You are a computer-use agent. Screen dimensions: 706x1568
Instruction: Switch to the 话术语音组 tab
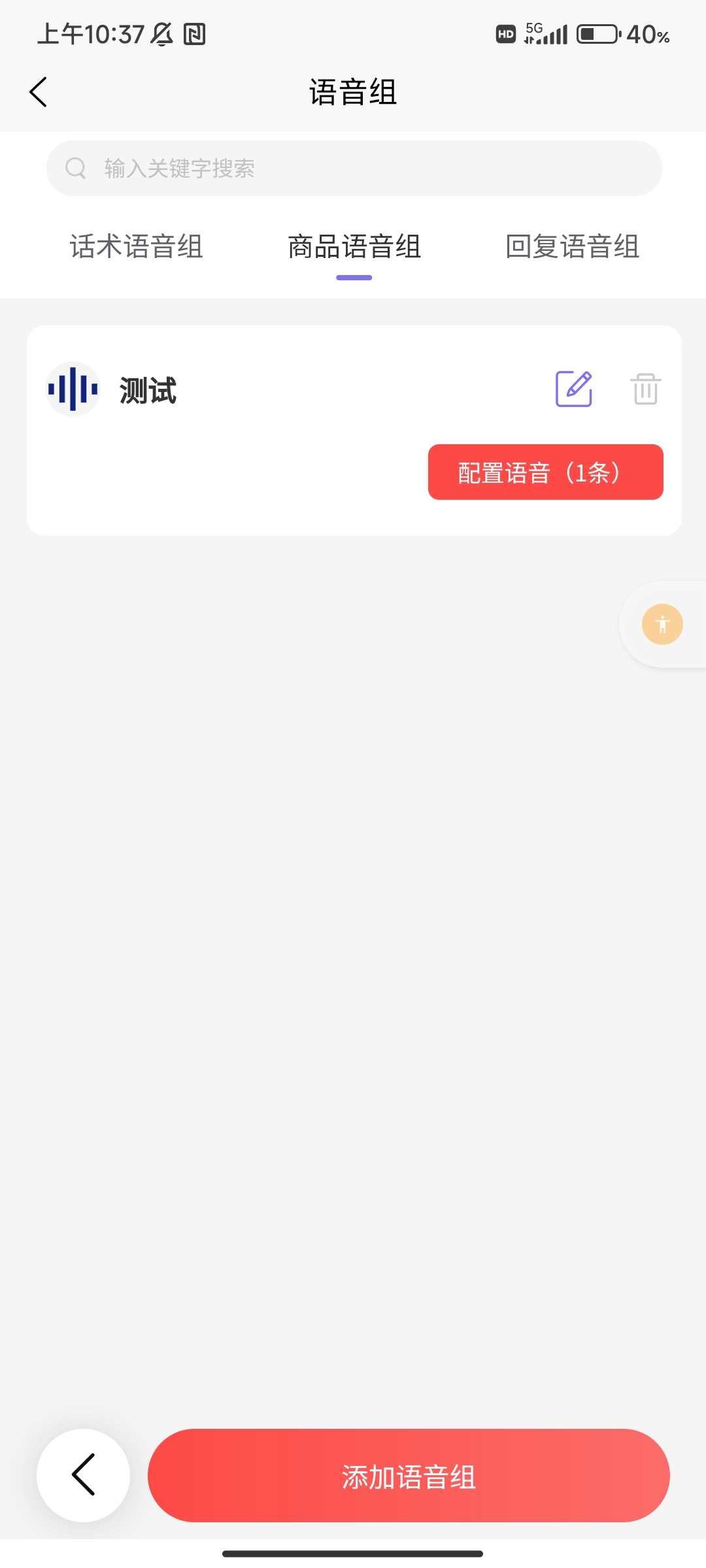point(136,247)
